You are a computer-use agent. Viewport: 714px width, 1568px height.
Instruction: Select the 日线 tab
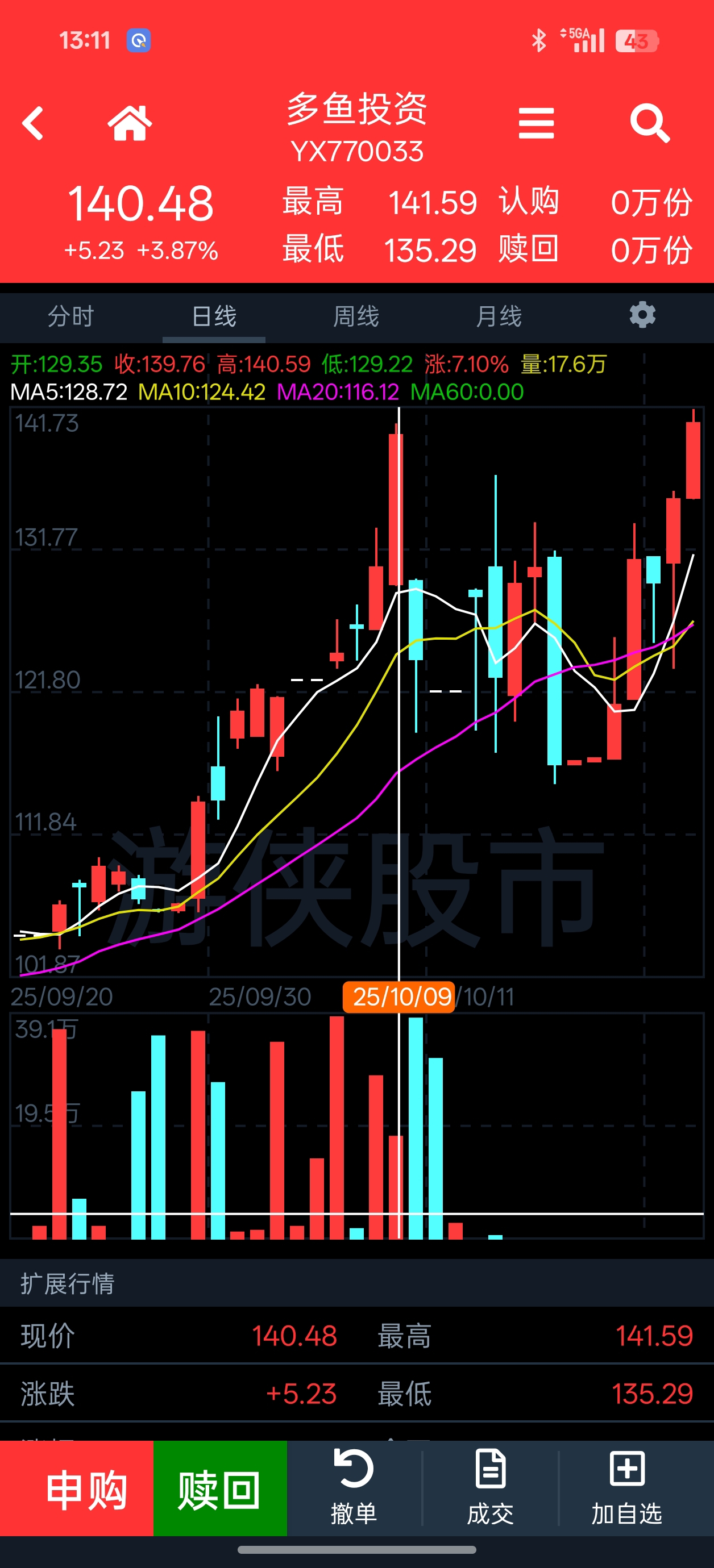[x=214, y=316]
